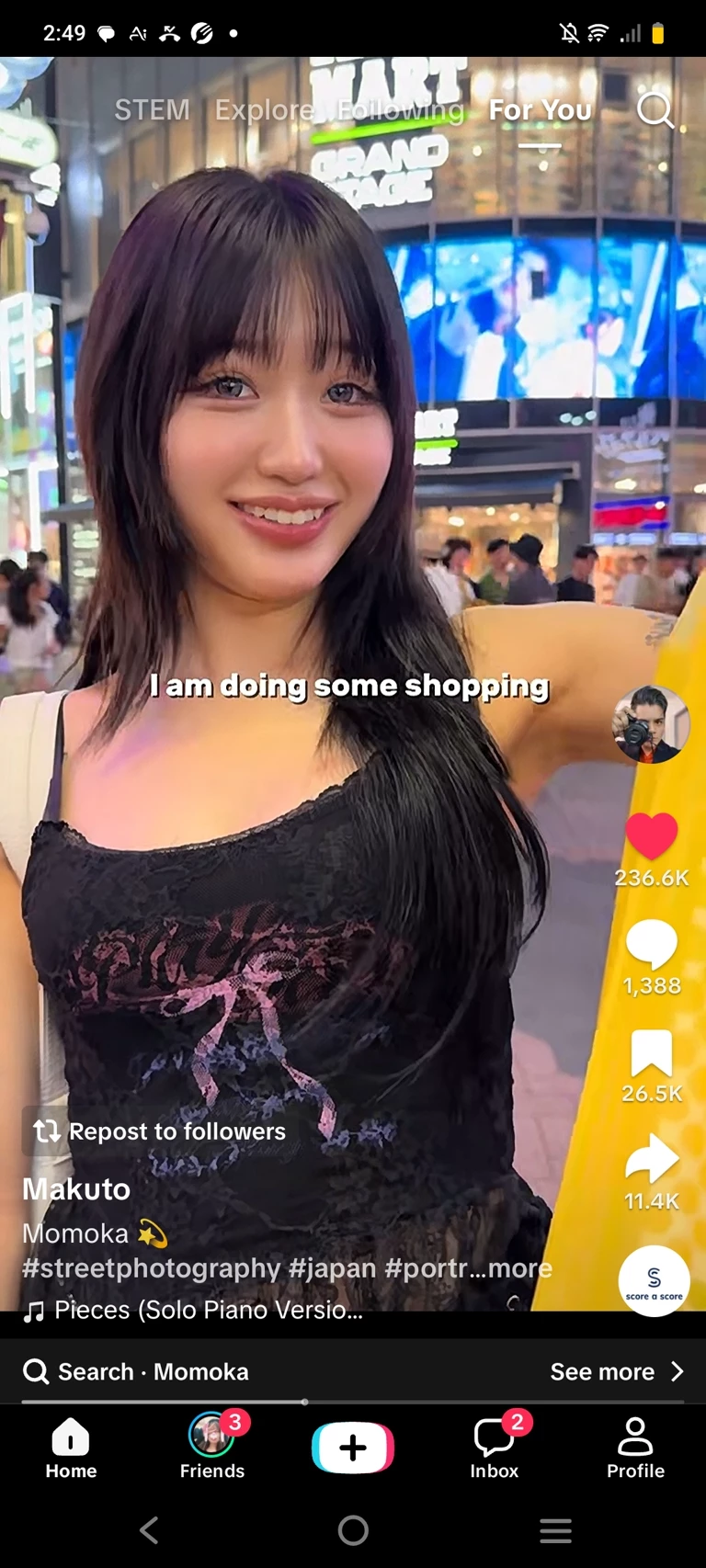This screenshot has width=706, height=1568.
Task: Open the Inbox tab
Action: point(495,1447)
